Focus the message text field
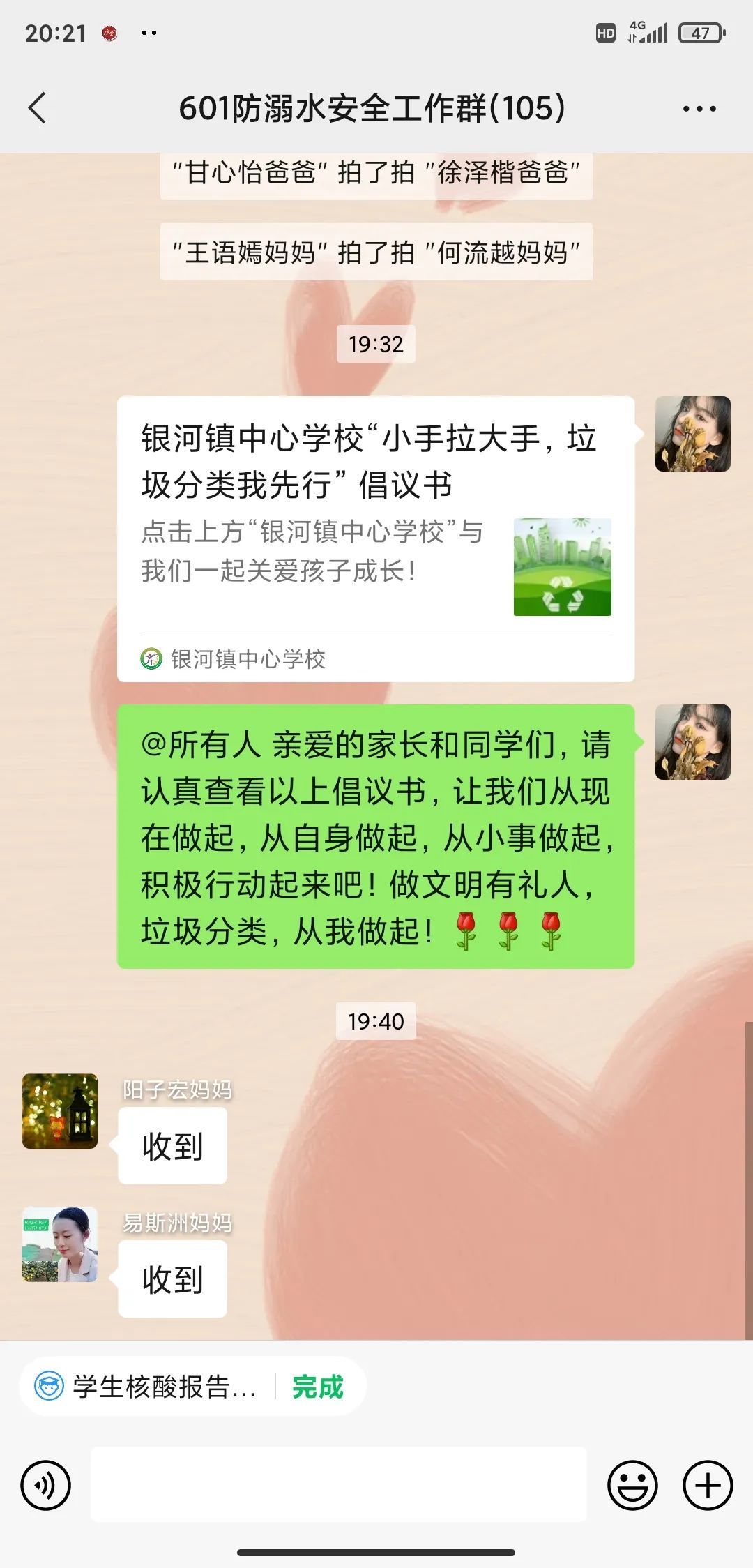 pos(338,1484)
